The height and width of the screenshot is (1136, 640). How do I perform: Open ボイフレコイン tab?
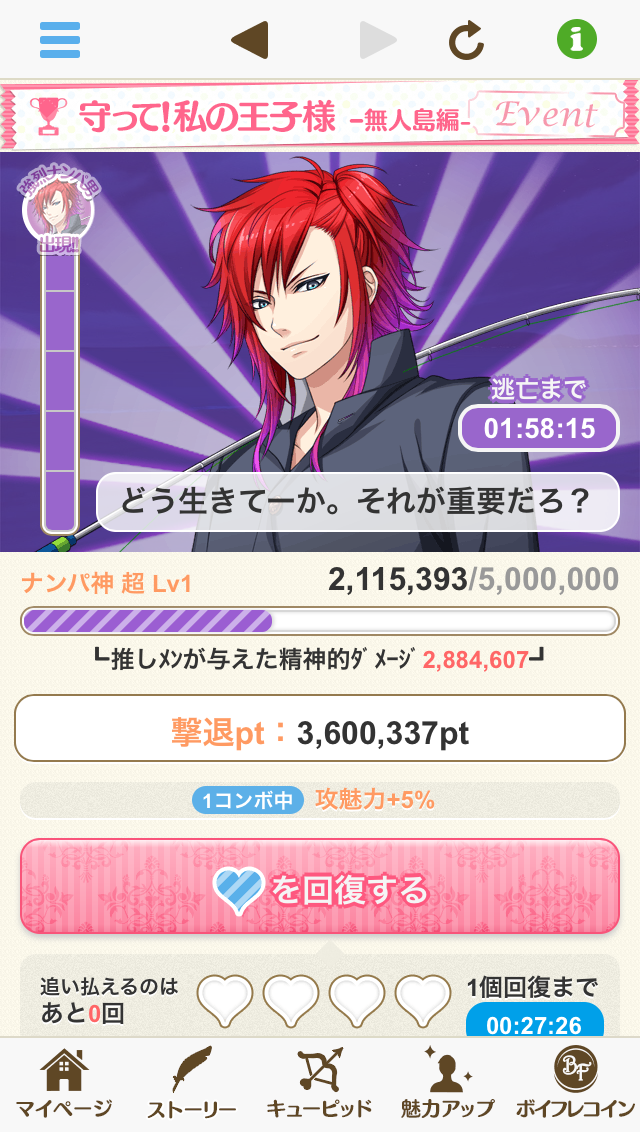(x=575, y=1086)
